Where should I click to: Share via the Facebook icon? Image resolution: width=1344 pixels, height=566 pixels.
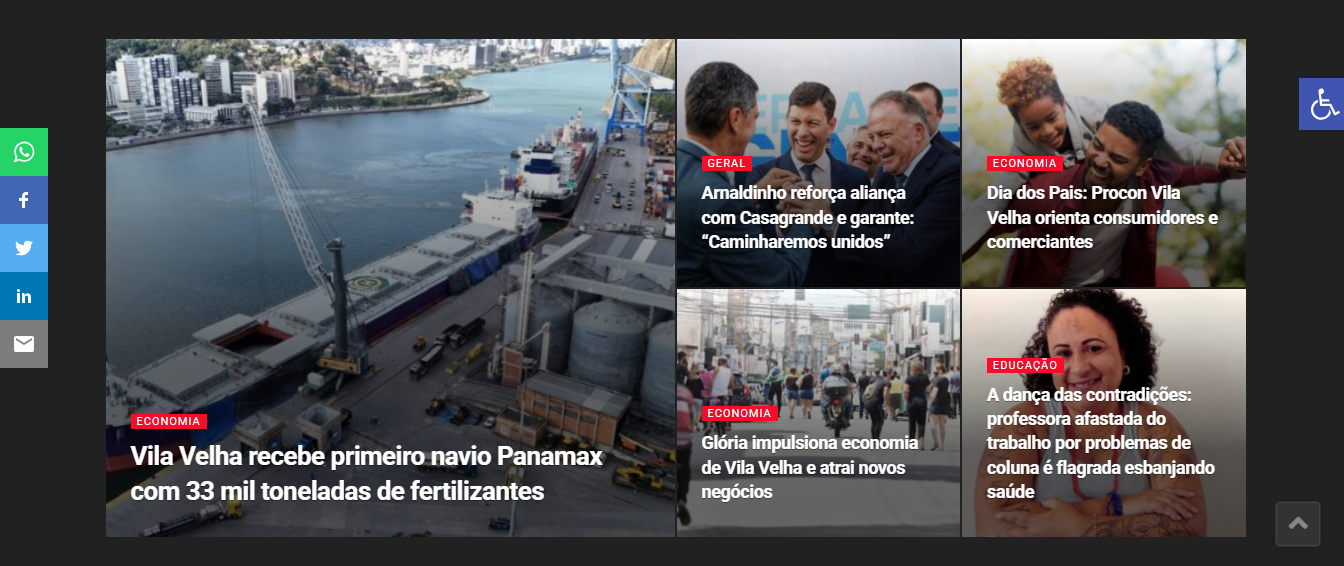tap(24, 200)
